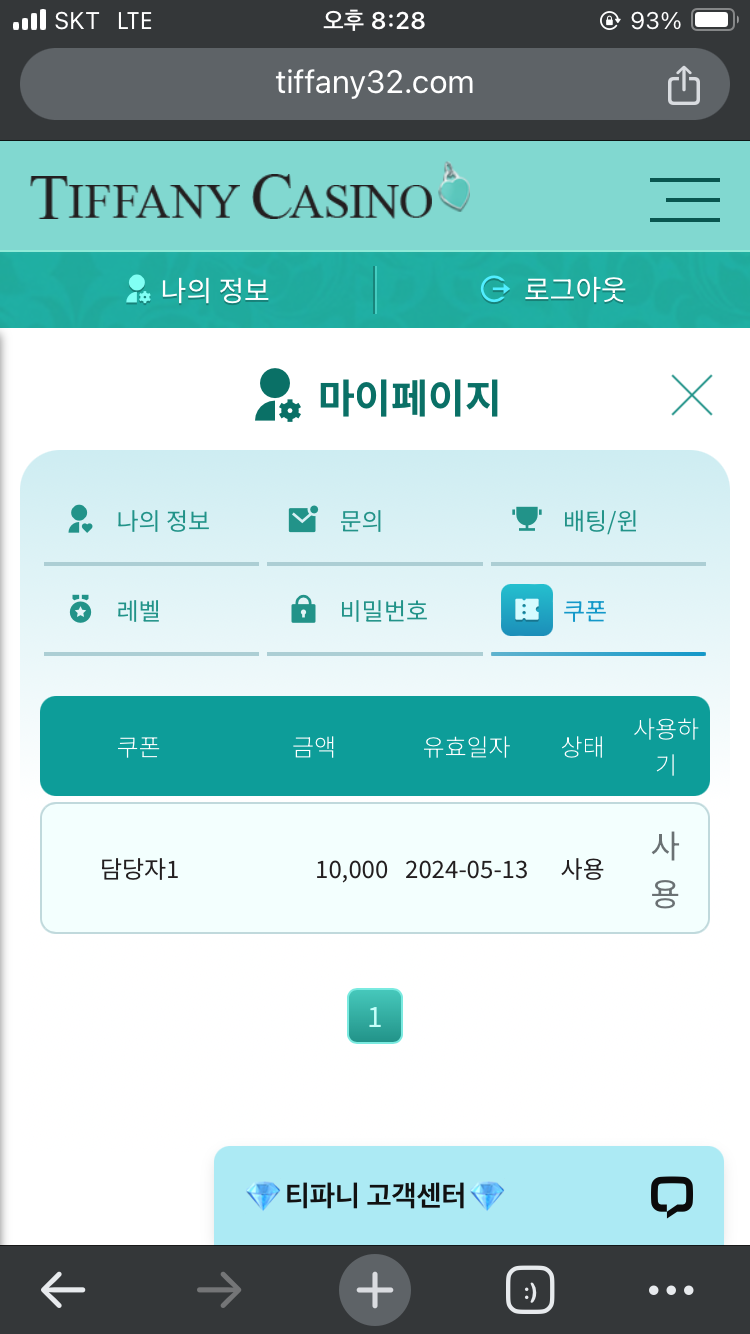Open the hamburger menu
This screenshot has height=1334, width=750.
684,199
